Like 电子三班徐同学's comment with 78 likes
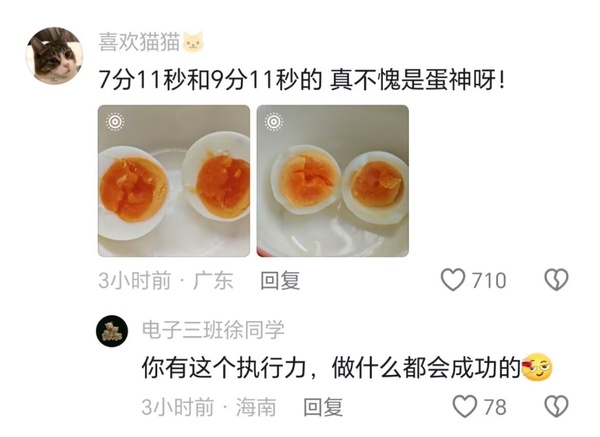 (x=465, y=407)
